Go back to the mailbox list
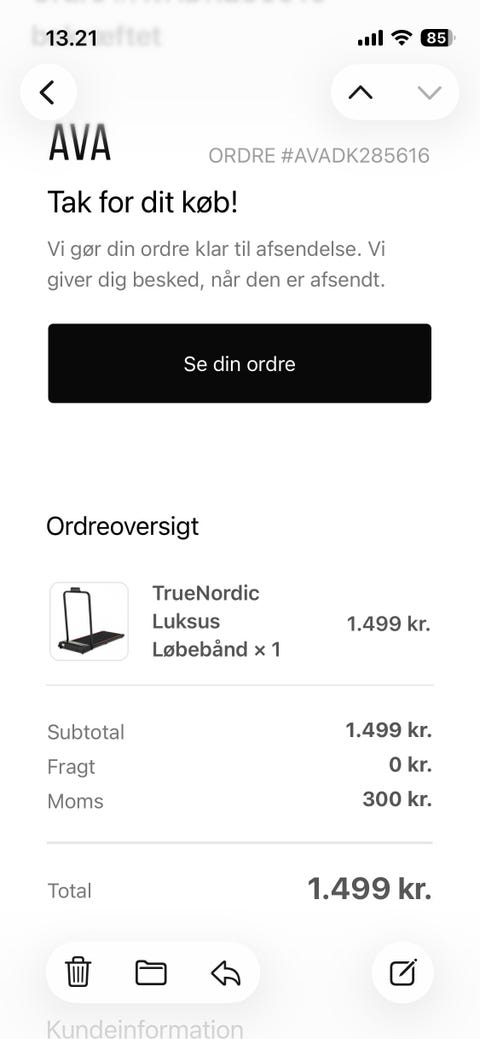 (48, 92)
